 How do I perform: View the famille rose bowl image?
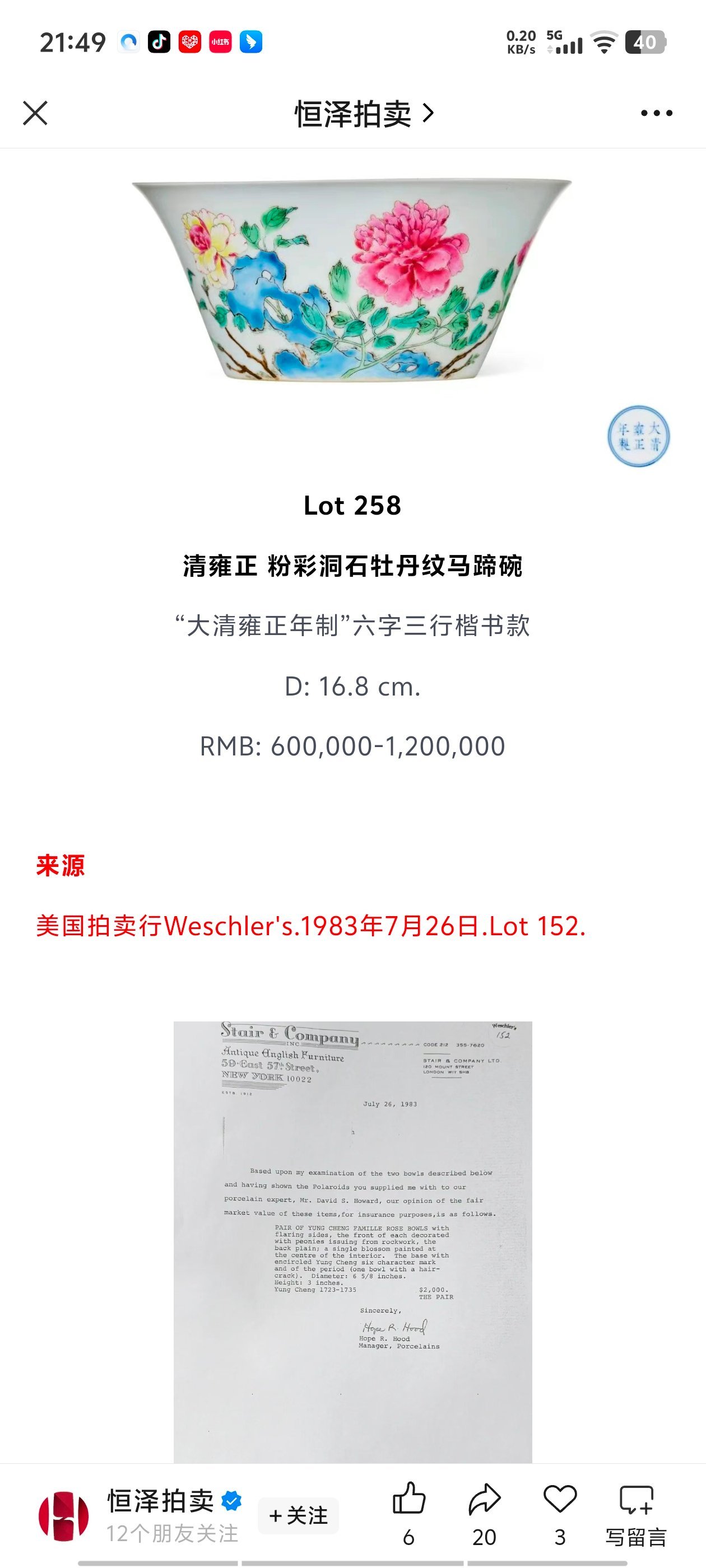[x=352, y=281]
